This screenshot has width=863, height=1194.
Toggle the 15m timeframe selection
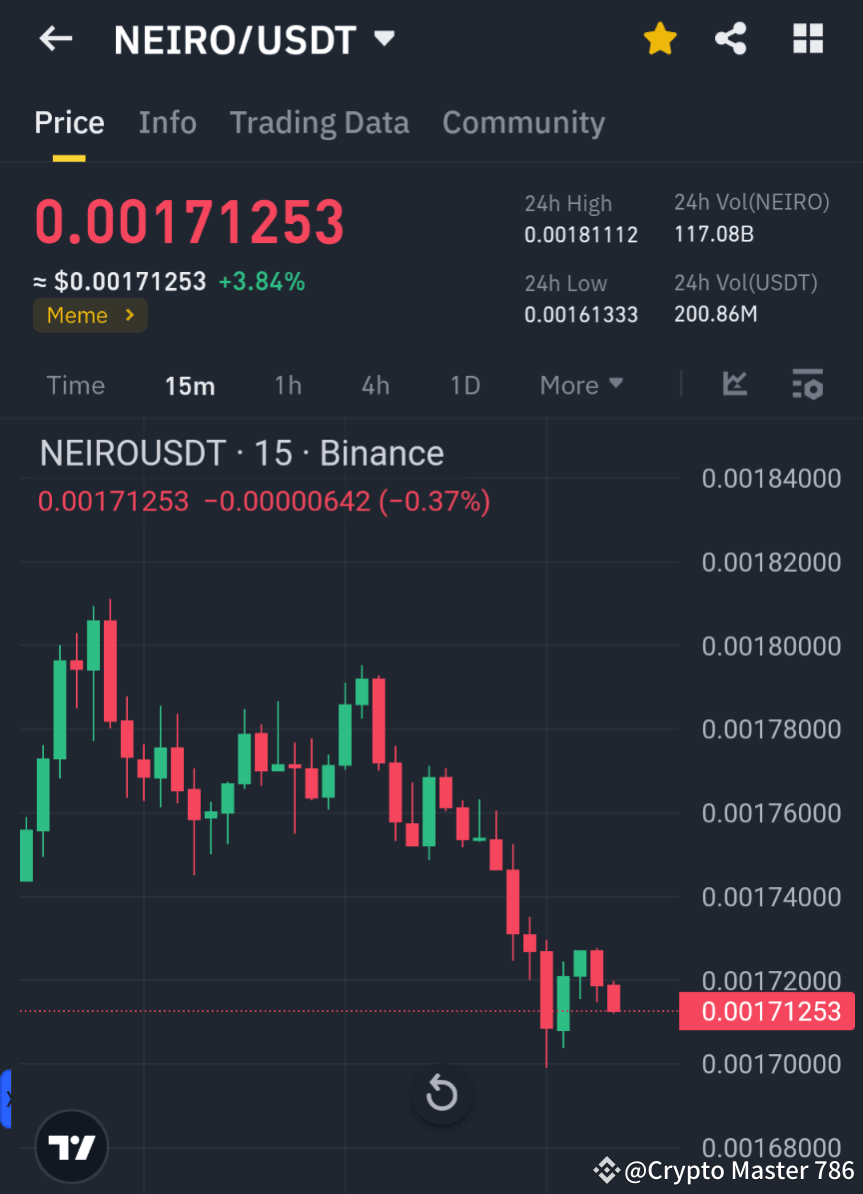click(190, 384)
